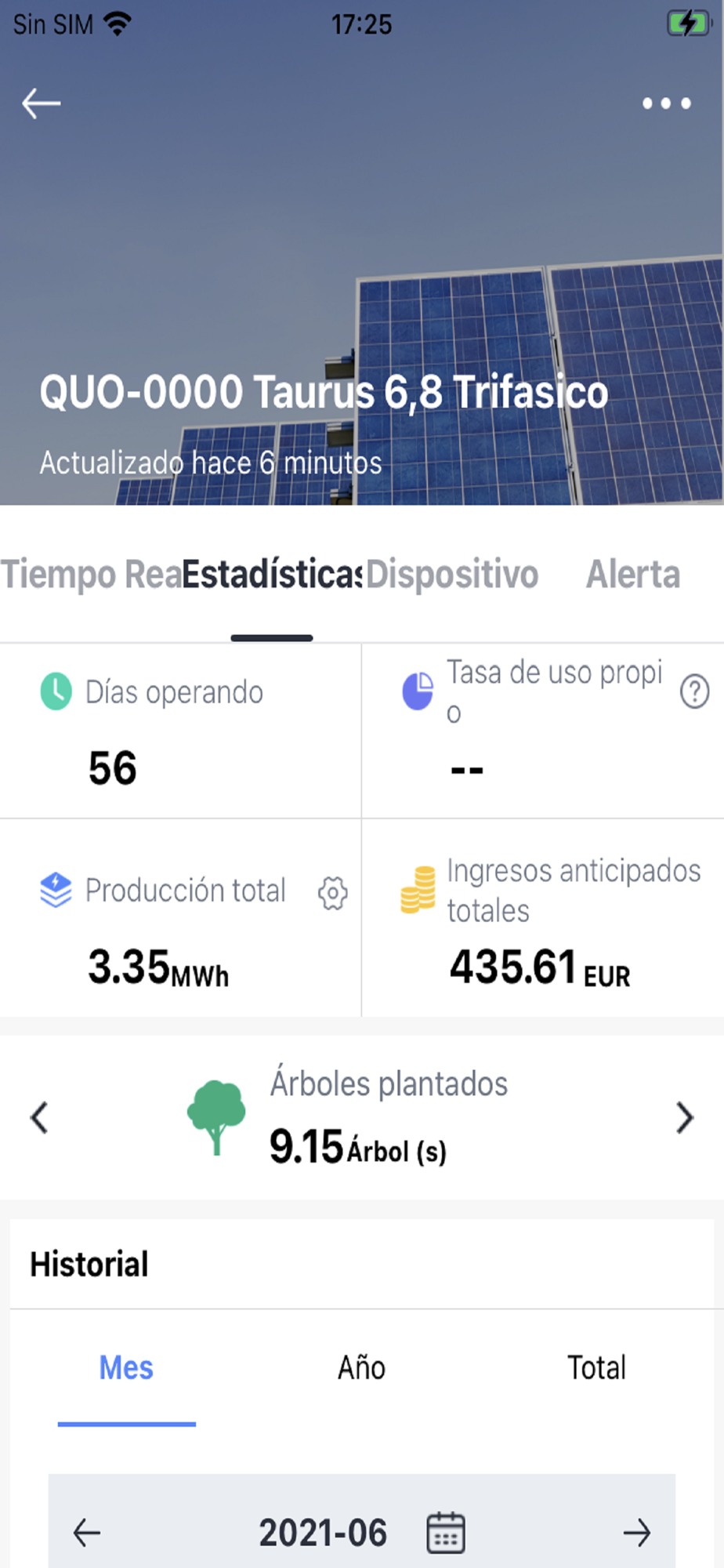The image size is (724, 1568).
Task: Open the three-dot overflow menu
Action: click(x=666, y=103)
